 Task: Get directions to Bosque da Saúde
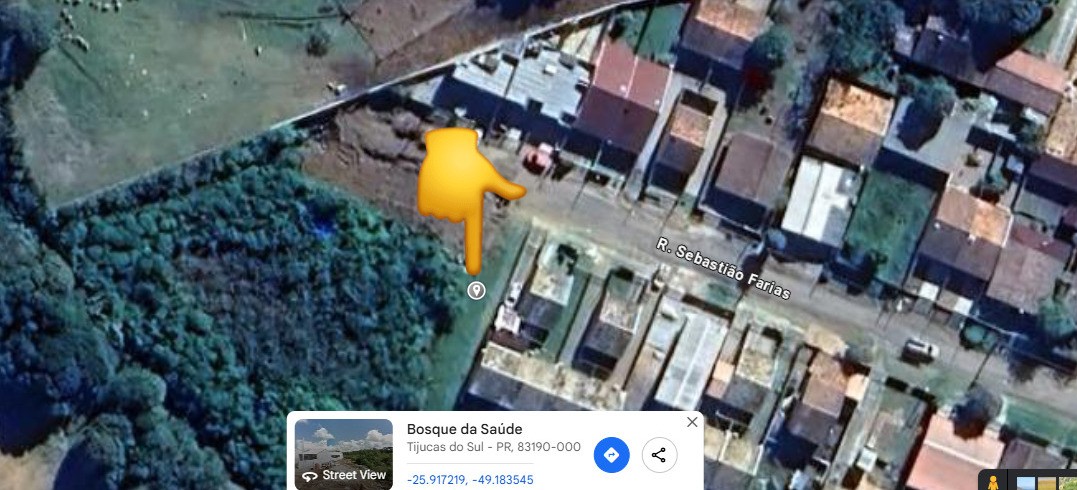[x=611, y=455]
